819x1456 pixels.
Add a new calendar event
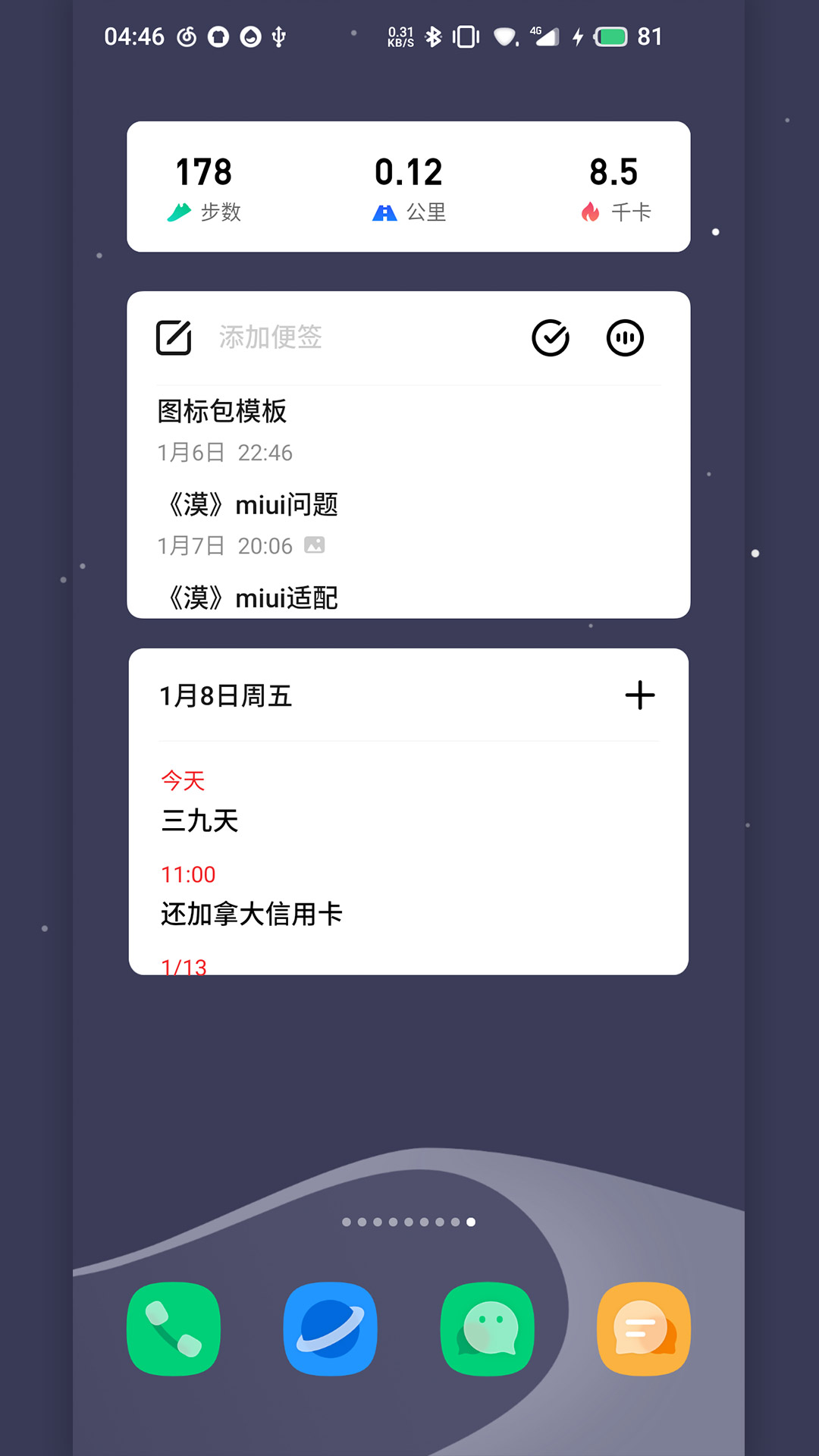pyautogui.click(x=639, y=695)
